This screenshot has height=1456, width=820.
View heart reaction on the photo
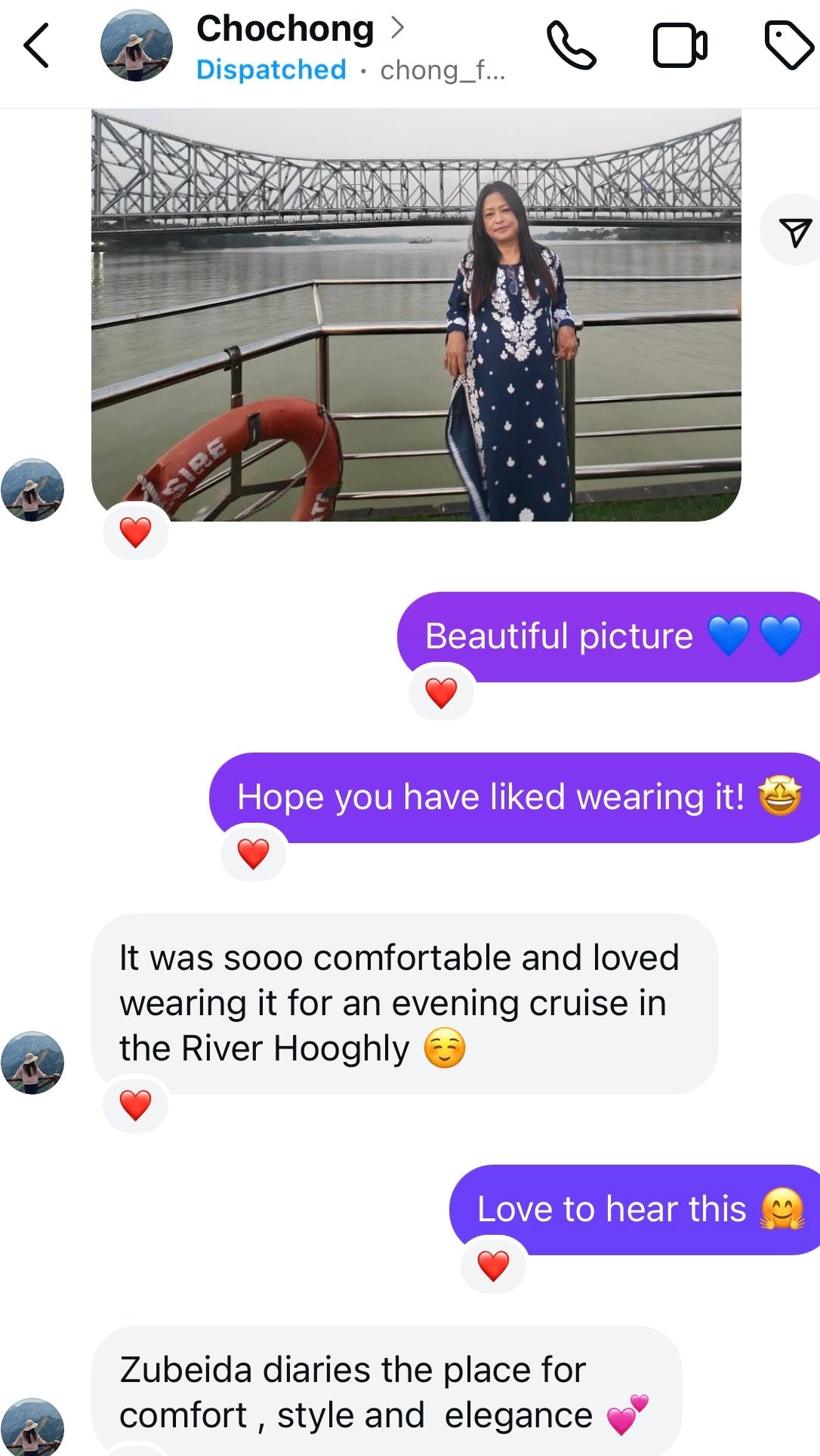pos(136,533)
